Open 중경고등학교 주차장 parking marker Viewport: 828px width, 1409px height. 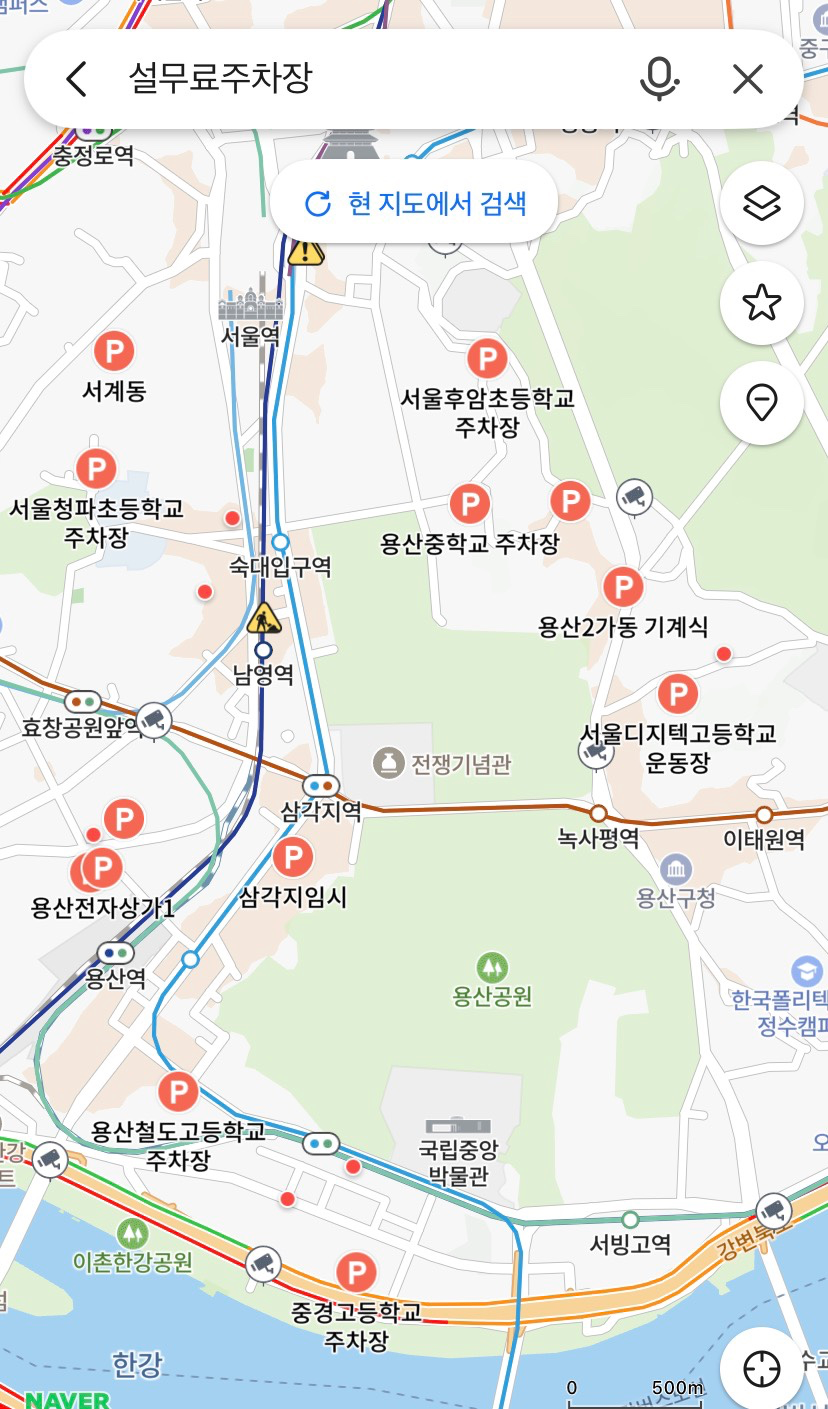click(355, 1273)
